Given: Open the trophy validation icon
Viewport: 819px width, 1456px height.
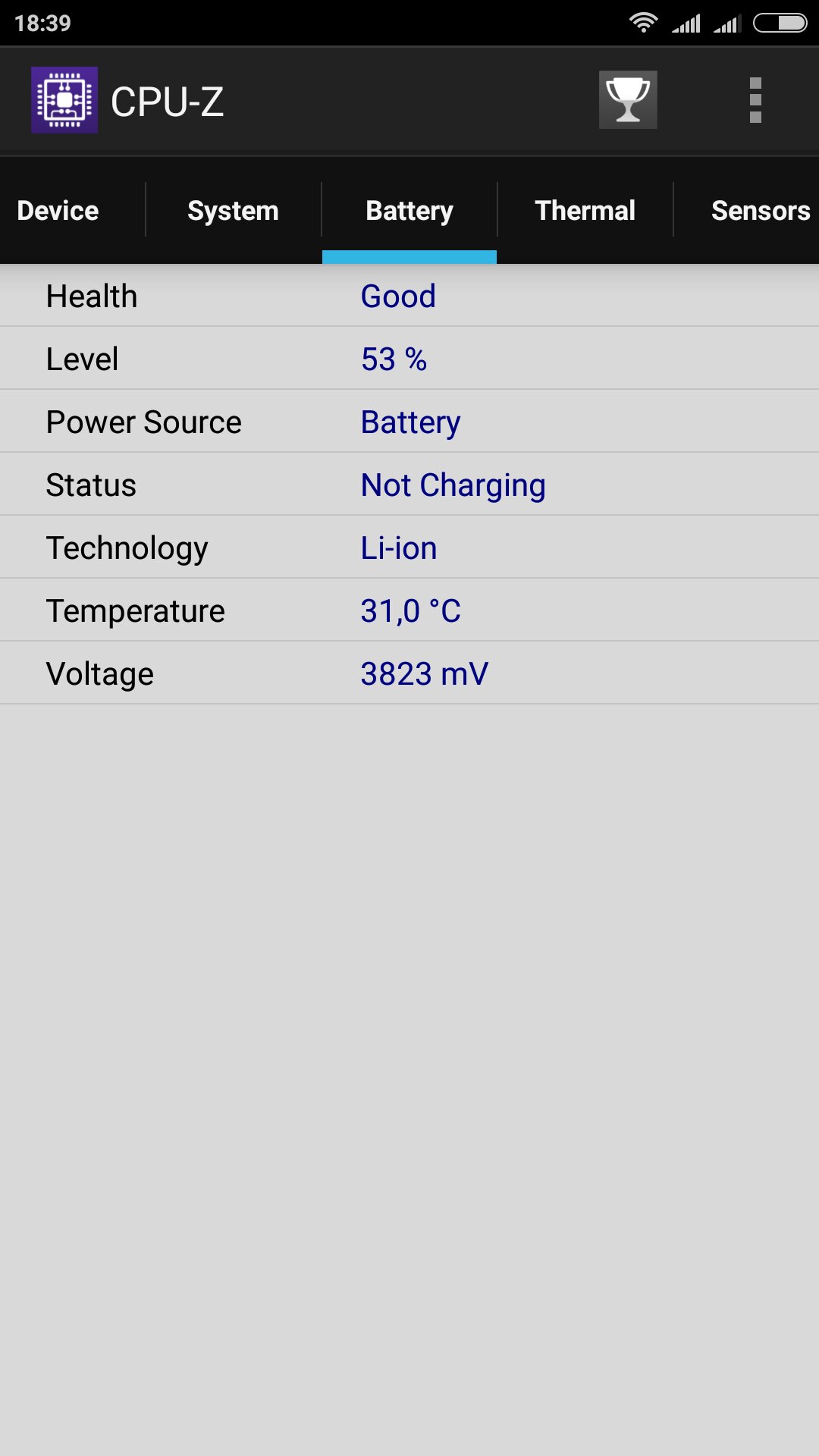Looking at the screenshot, I should 628,100.
